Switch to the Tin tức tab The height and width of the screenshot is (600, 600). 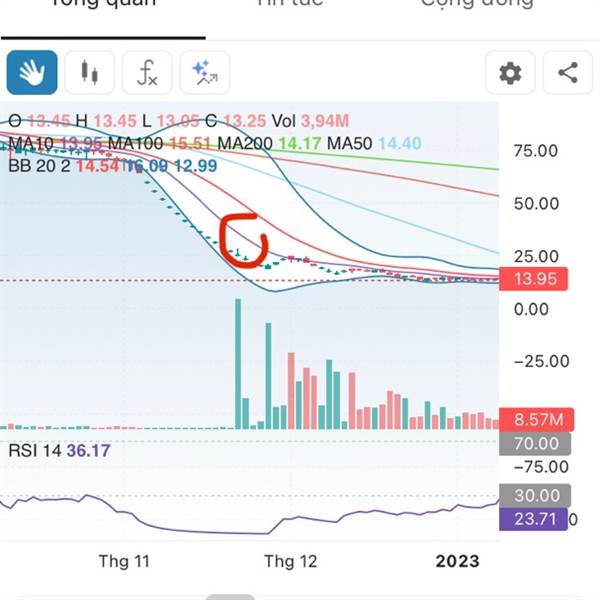click(x=290, y=4)
